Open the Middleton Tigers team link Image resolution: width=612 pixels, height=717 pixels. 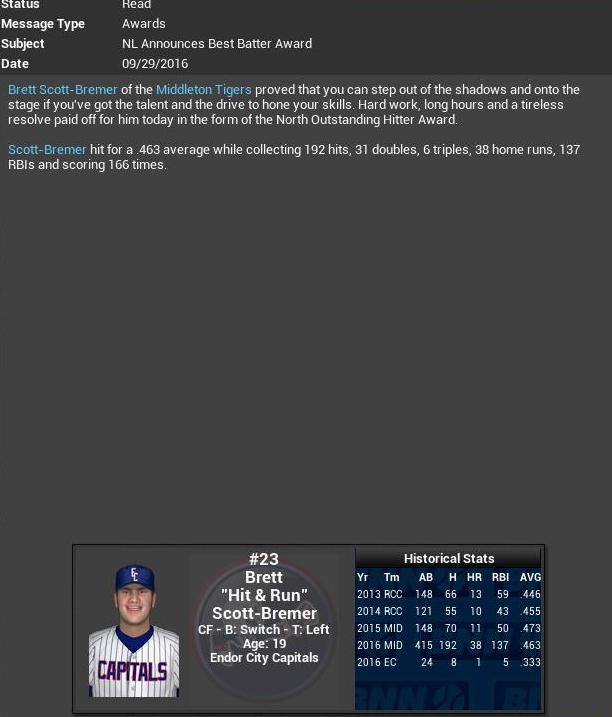point(203,90)
